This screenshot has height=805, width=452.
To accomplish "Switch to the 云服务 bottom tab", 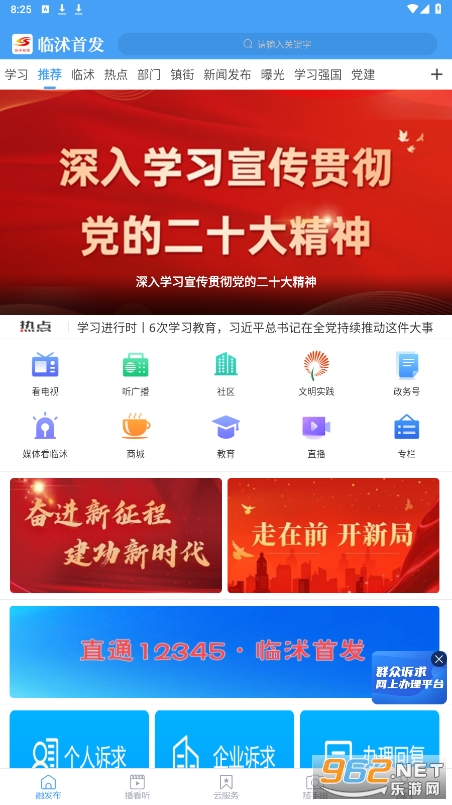I will pos(226,787).
